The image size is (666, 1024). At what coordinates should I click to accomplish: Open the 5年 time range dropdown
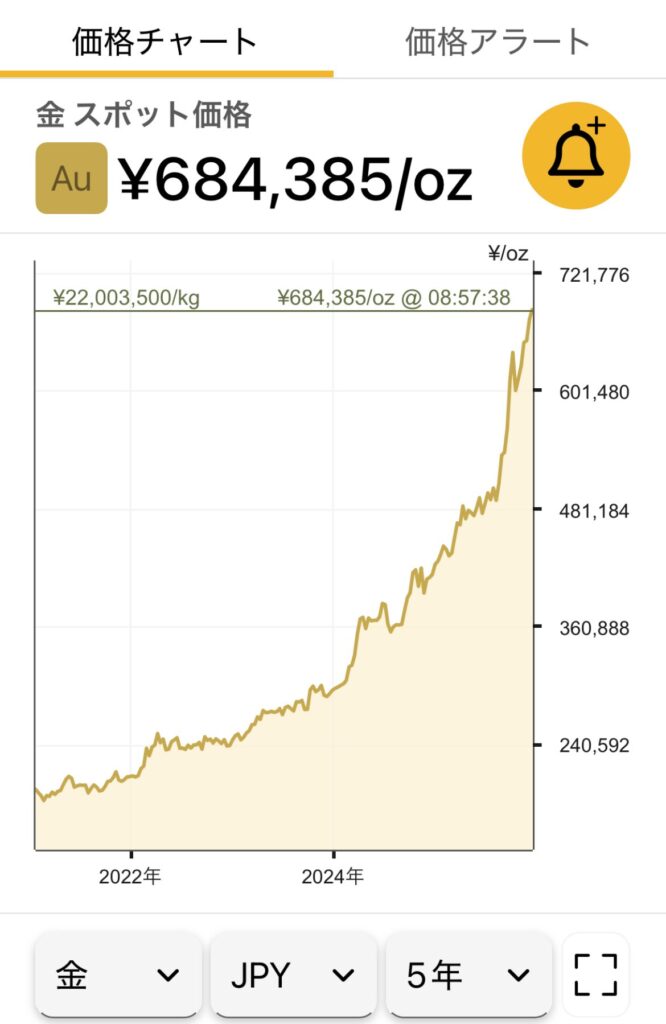pyautogui.click(x=468, y=975)
